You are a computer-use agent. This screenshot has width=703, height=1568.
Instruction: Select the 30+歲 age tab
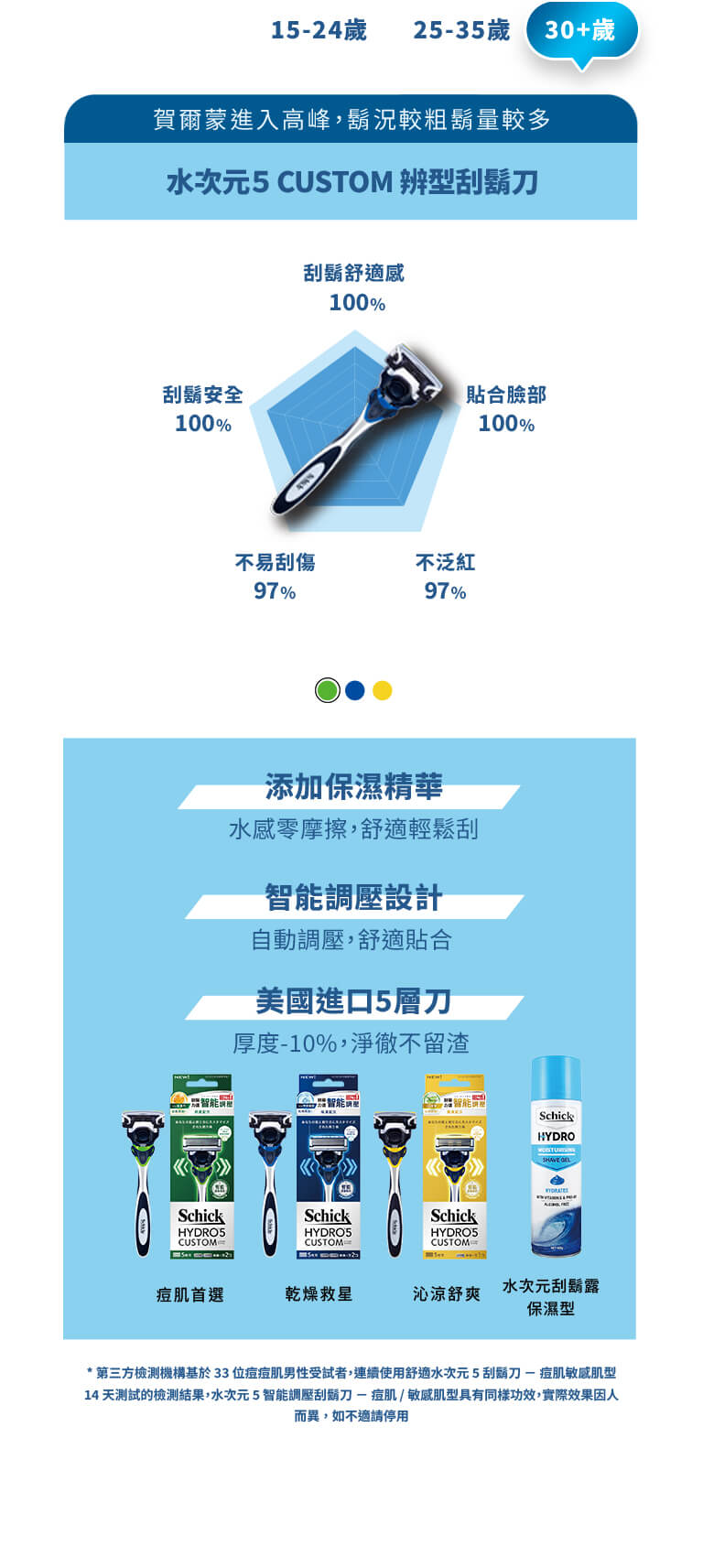pyautogui.click(x=580, y=30)
